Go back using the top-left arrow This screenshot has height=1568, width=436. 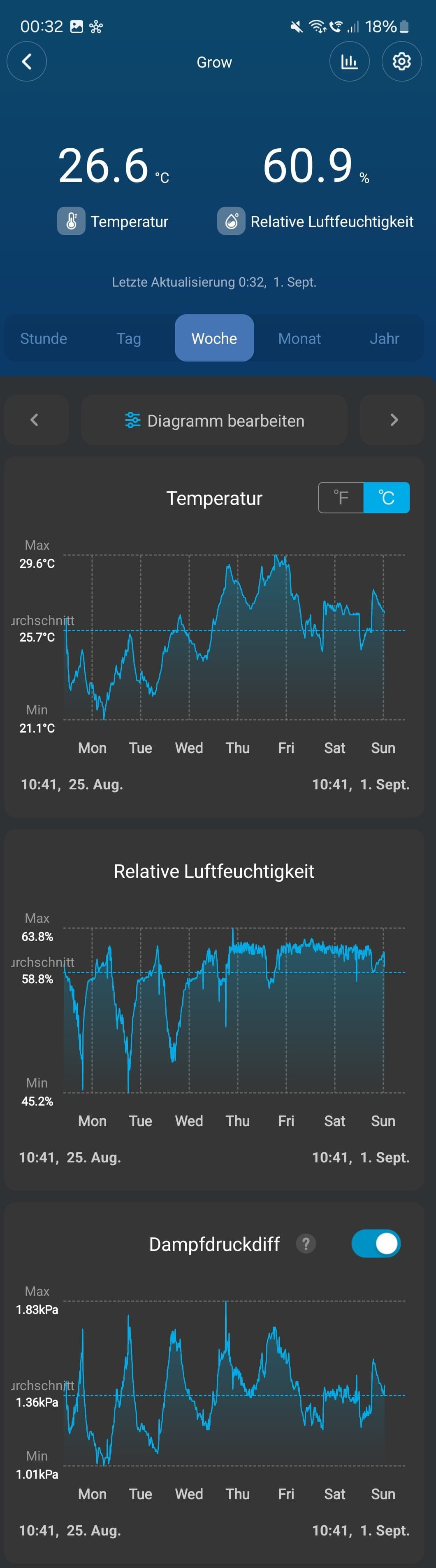pos(27,61)
